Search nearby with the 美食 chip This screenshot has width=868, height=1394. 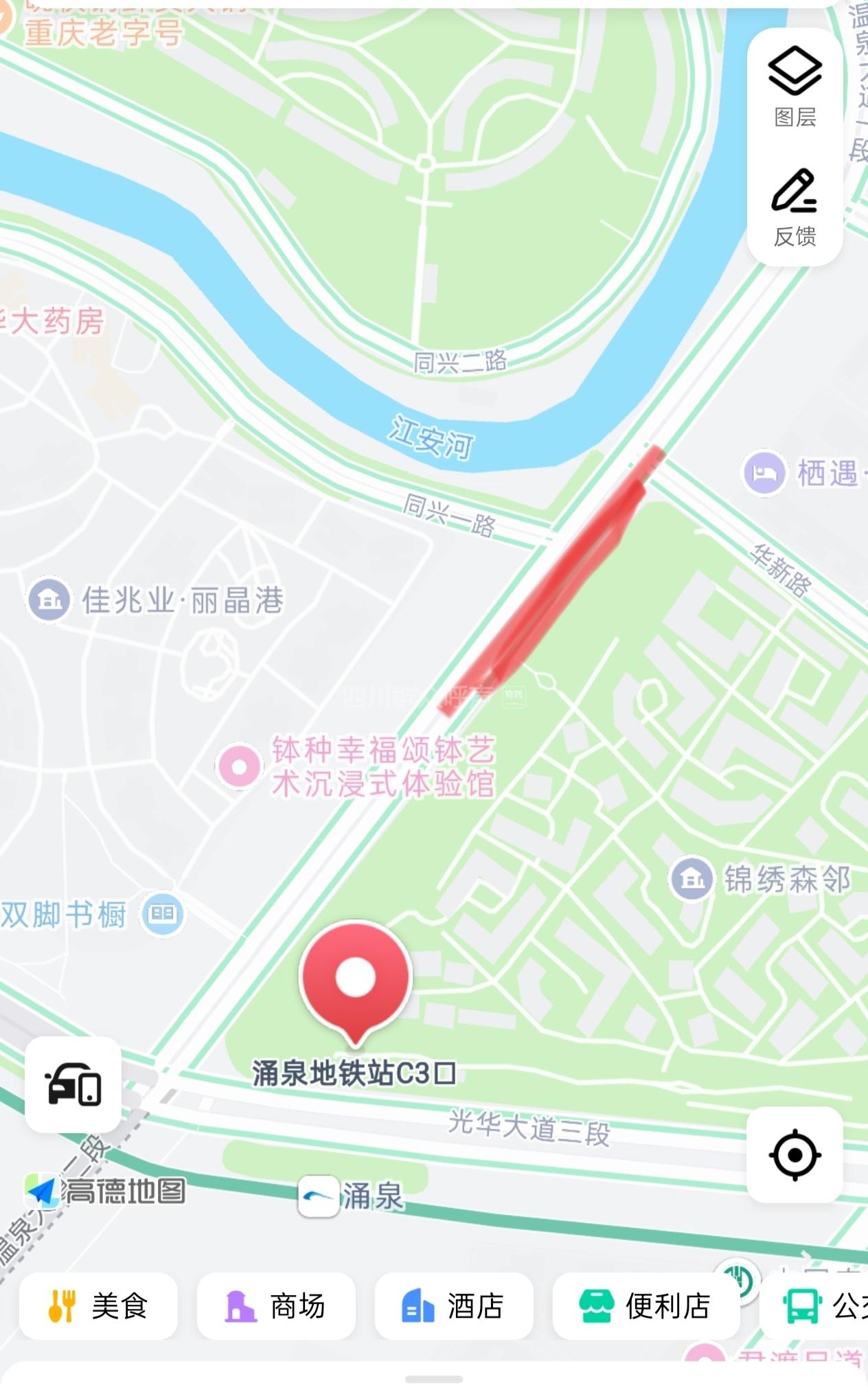pyautogui.click(x=98, y=1305)
